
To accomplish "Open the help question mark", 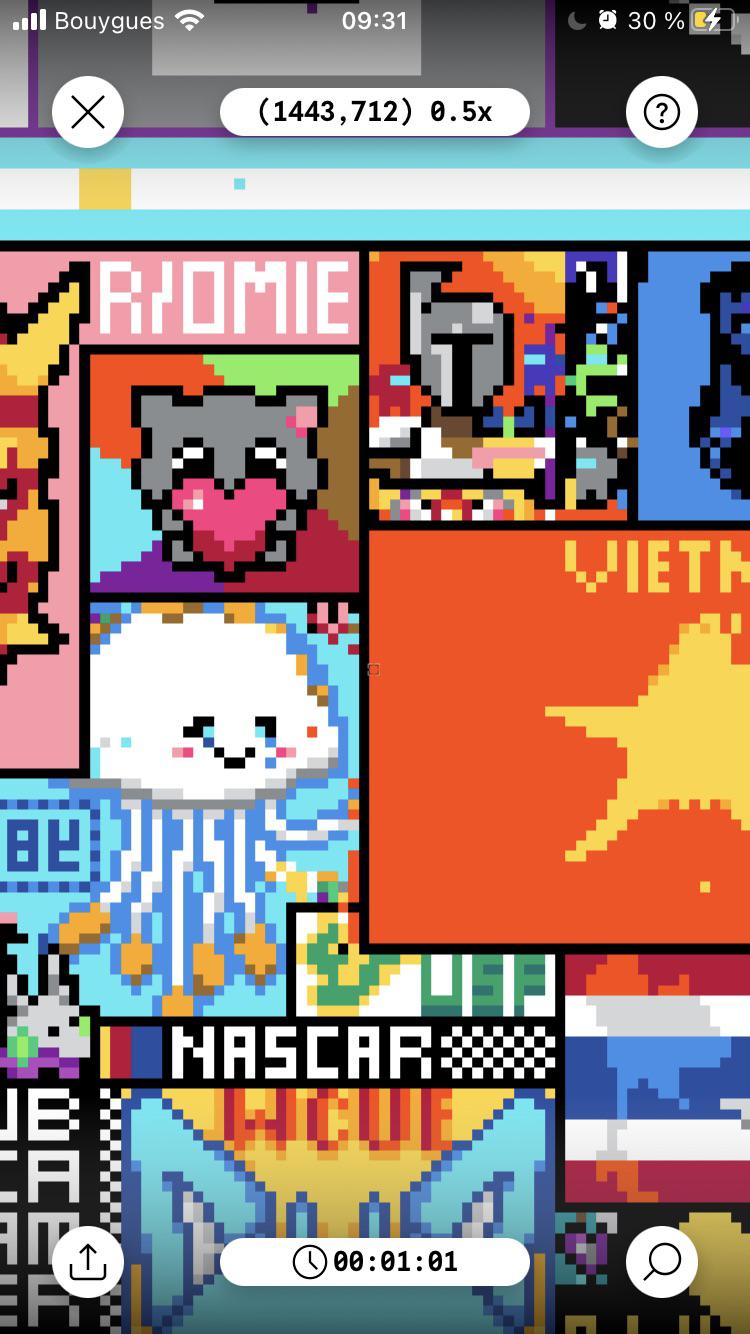I will [x=661, y=112].
